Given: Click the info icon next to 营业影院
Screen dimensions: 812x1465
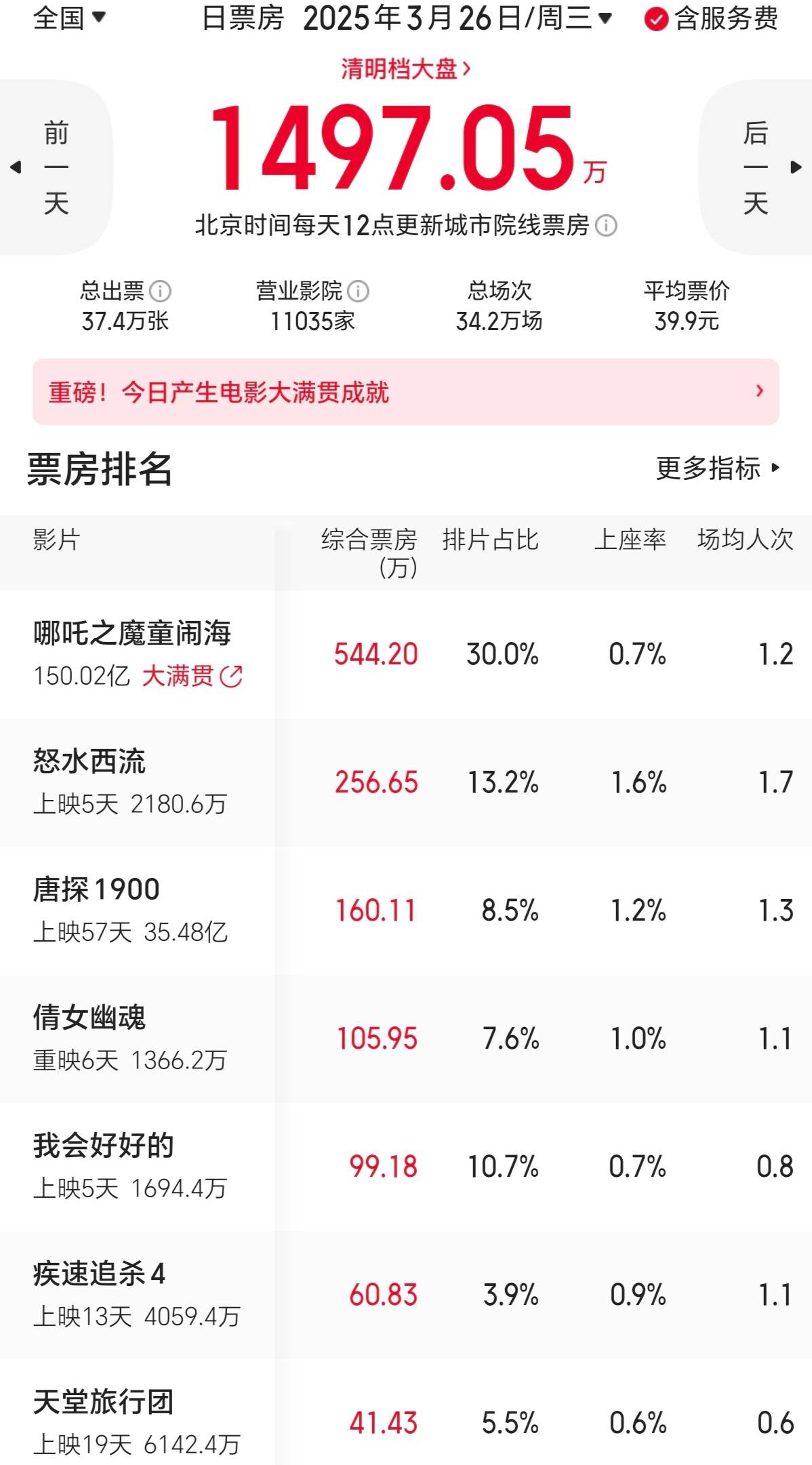Looking at the screenshot, I should [357, 289].
